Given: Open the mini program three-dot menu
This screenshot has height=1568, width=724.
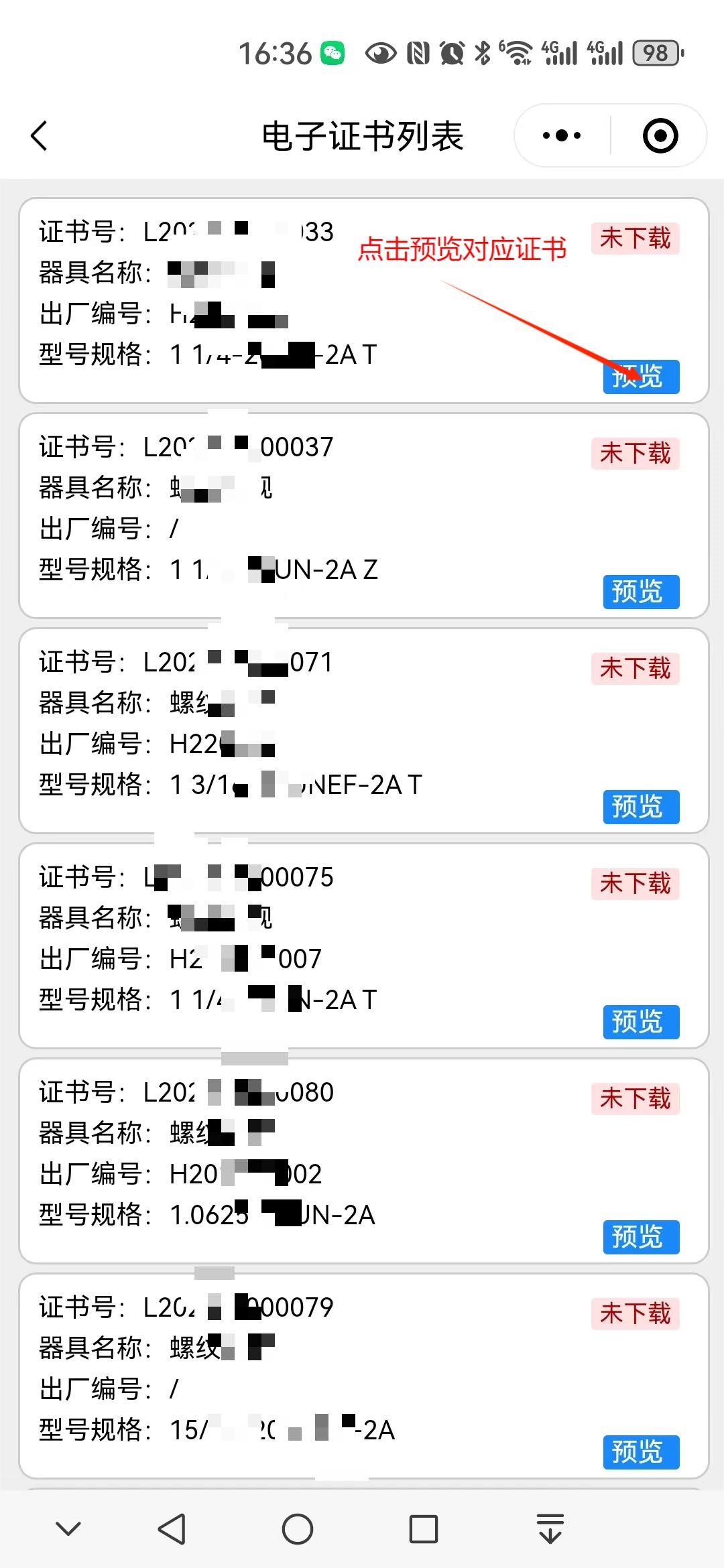Looking at the screenshot, I should [x=562, y=136].
